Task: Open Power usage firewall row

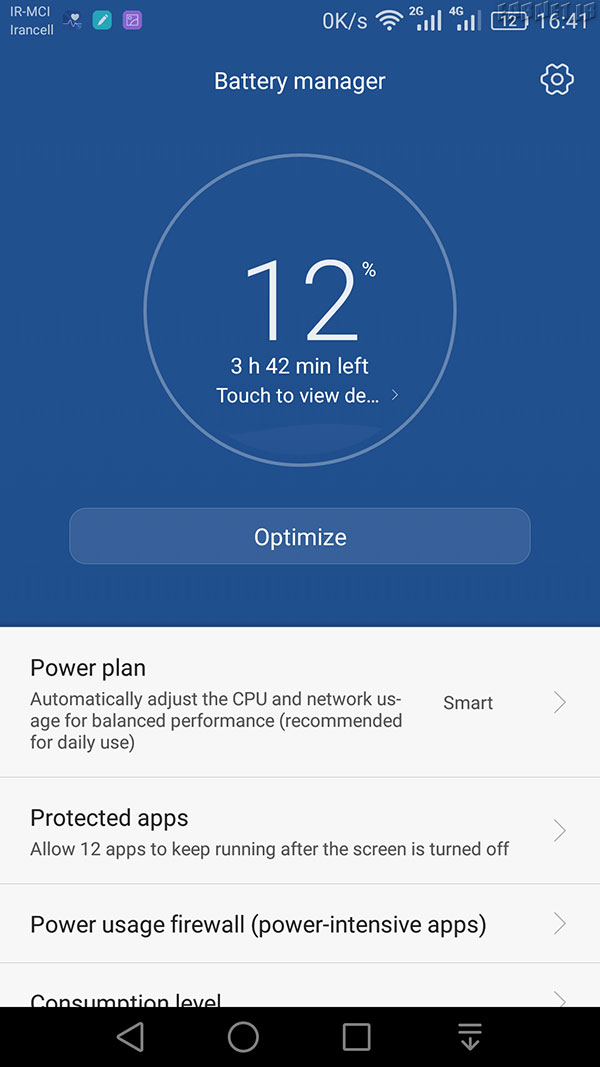Action: (x=300, y=924)
